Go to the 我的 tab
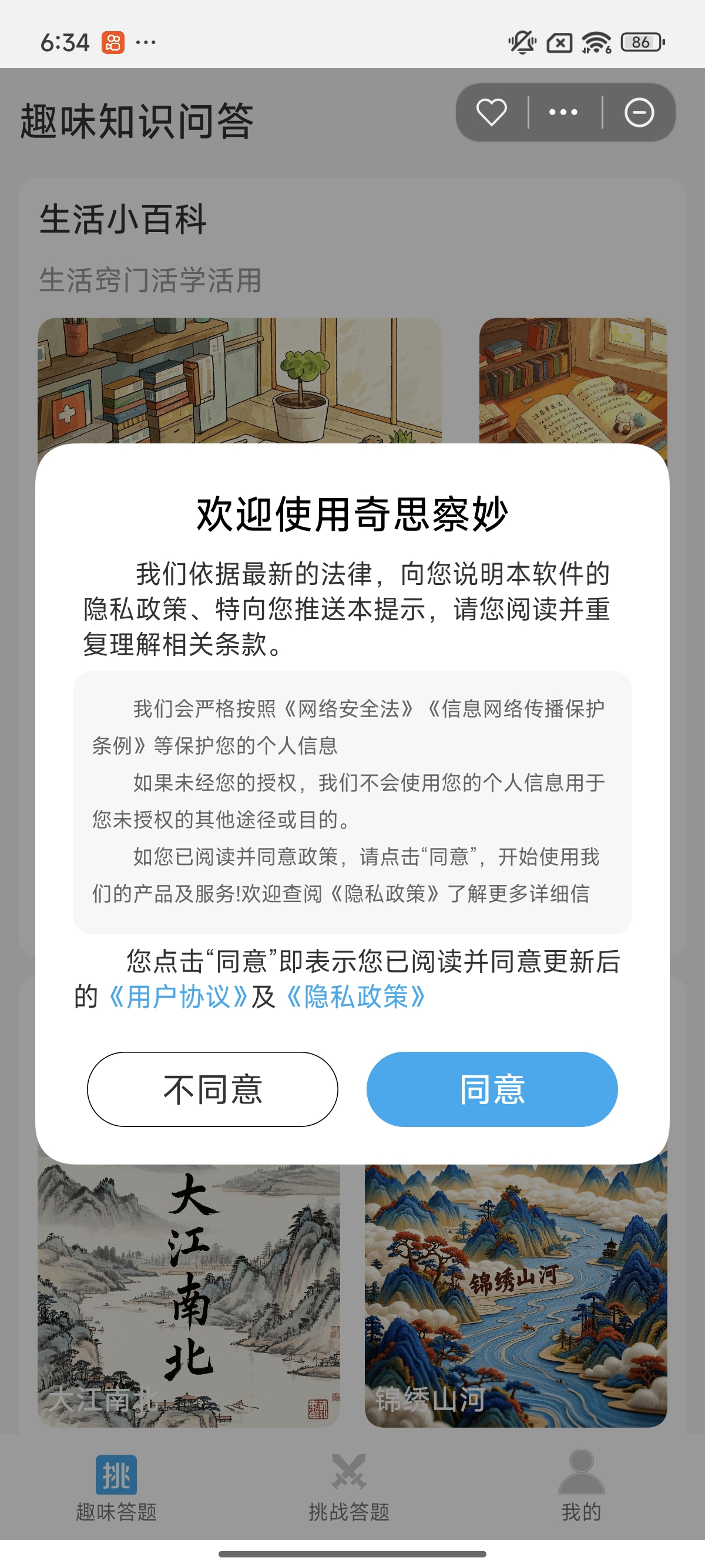Image resolution: width=705 pixels, height=1568 pixels. (x=582, y=1486)
